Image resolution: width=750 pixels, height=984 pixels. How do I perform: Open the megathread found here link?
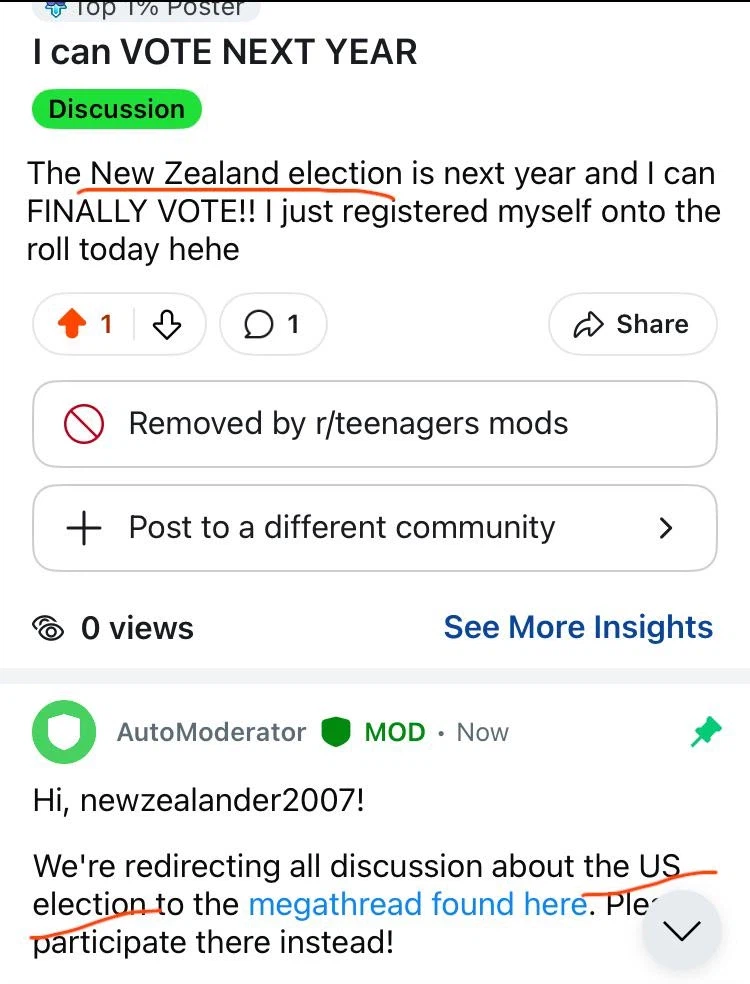[416, 905]
